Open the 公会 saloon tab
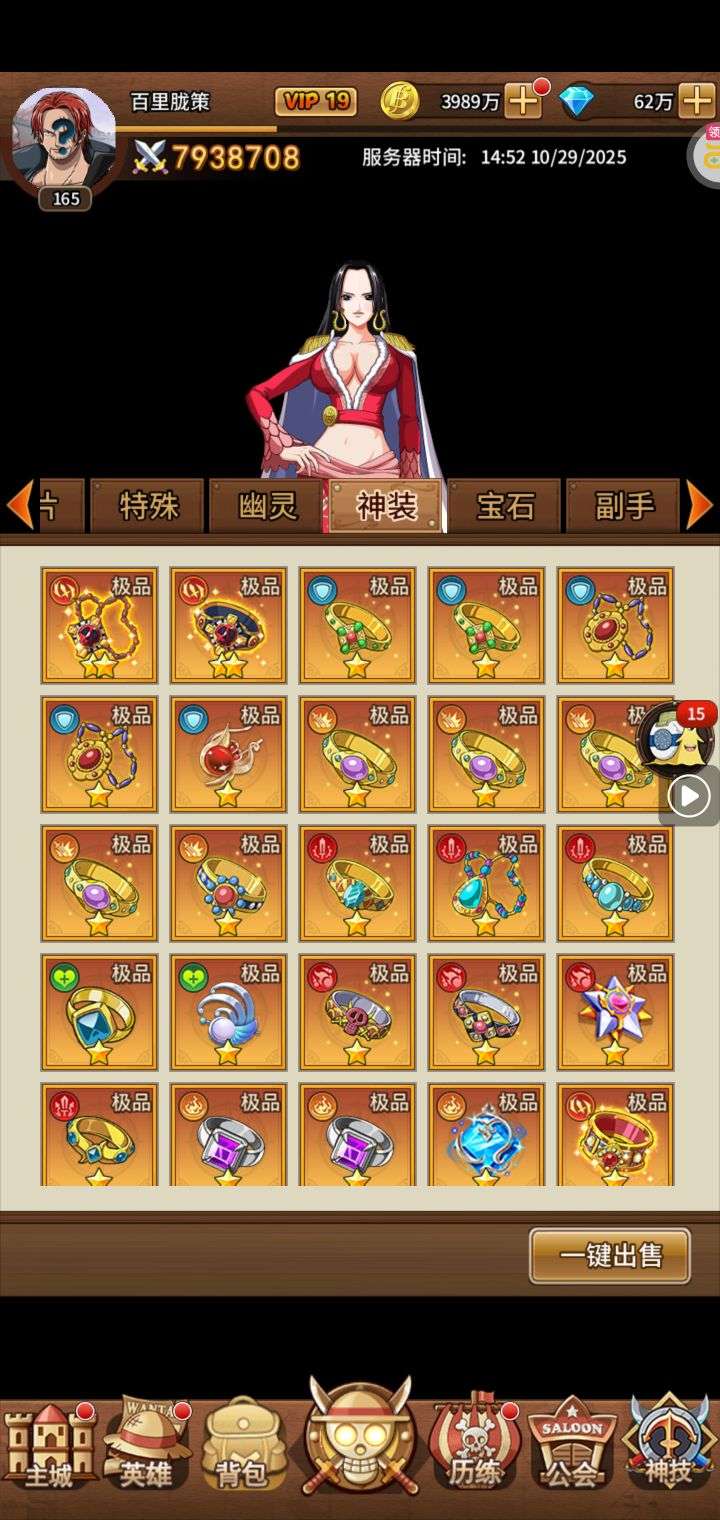 (x=572, y=1445)
